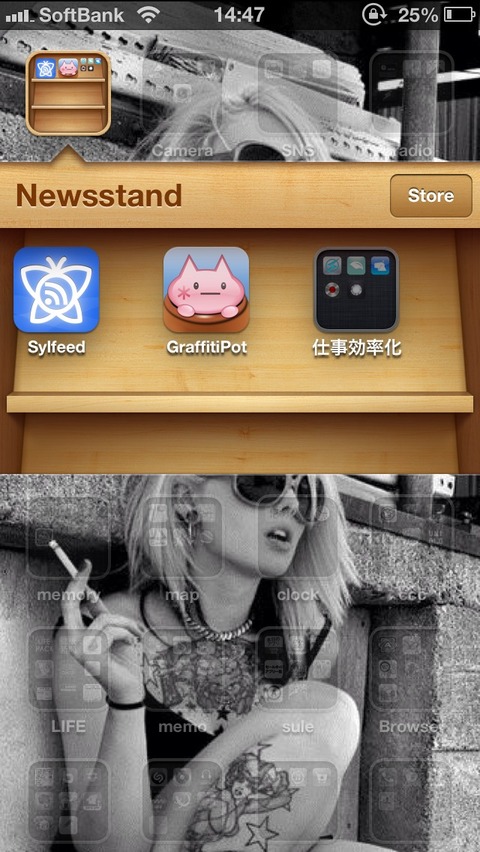Viewport: 480px width, 852px height.
Task: Open the Store button in Newsstand
Action: 431,196
